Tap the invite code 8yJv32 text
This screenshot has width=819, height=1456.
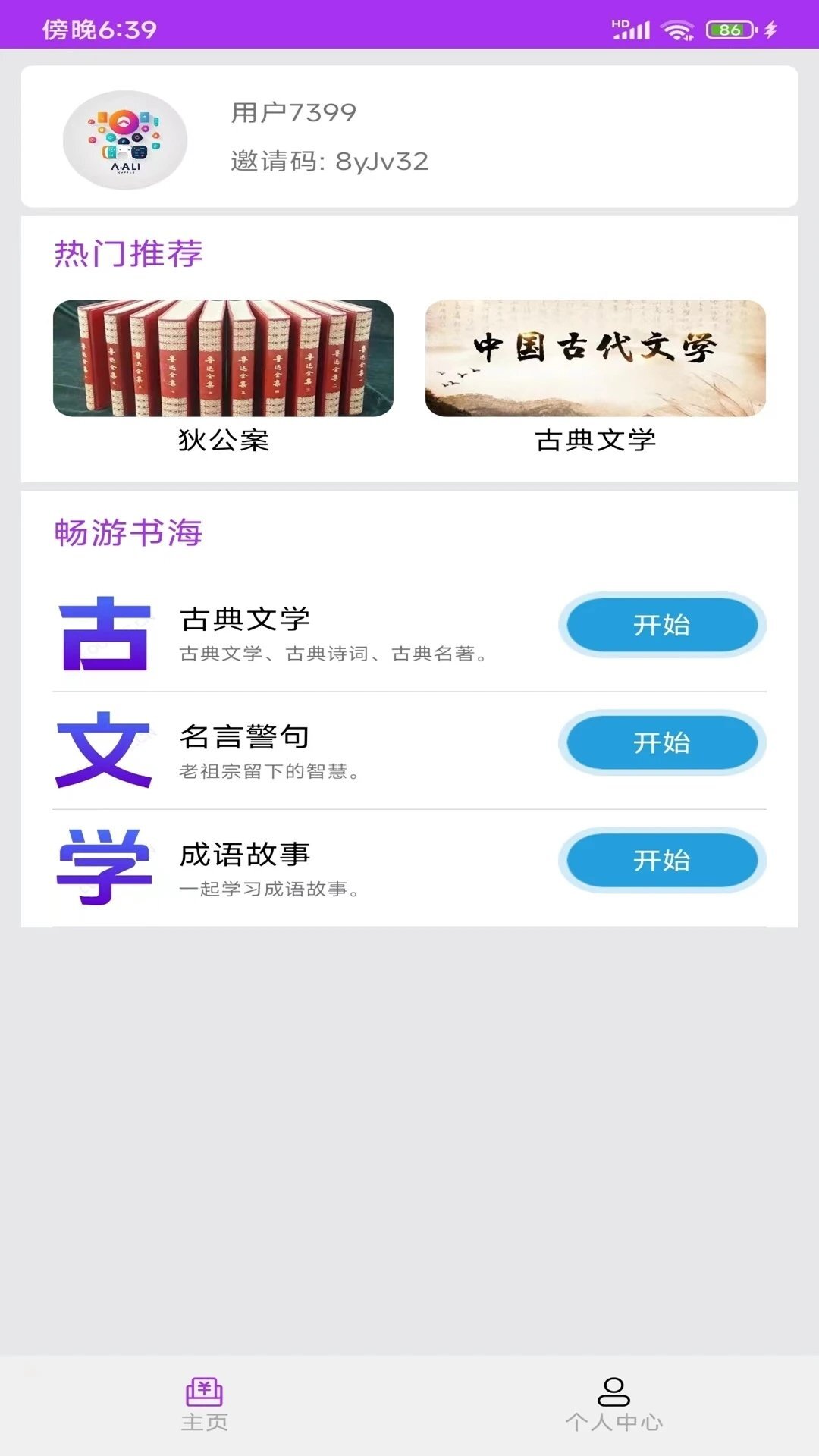(328, 162)
